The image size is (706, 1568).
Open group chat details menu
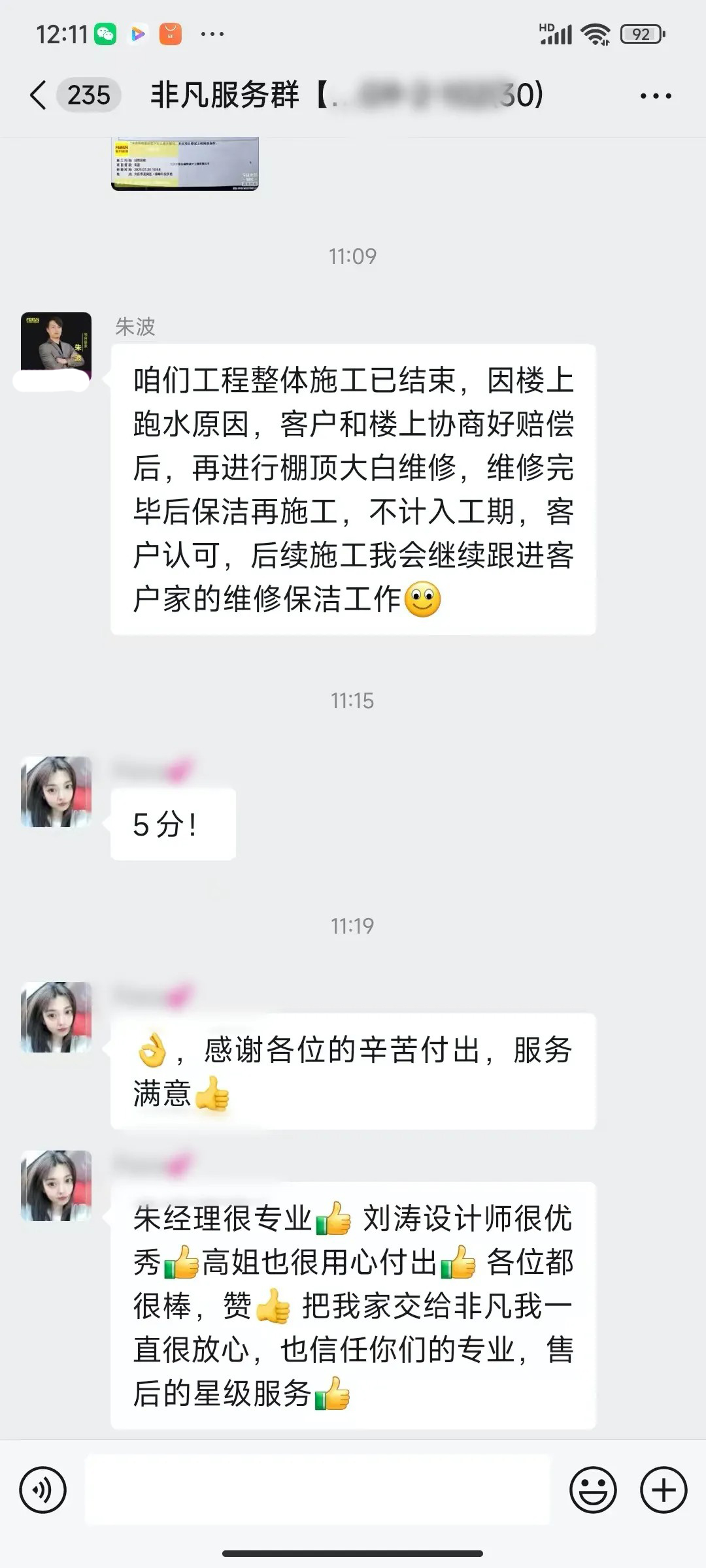[x=655, y=96]
